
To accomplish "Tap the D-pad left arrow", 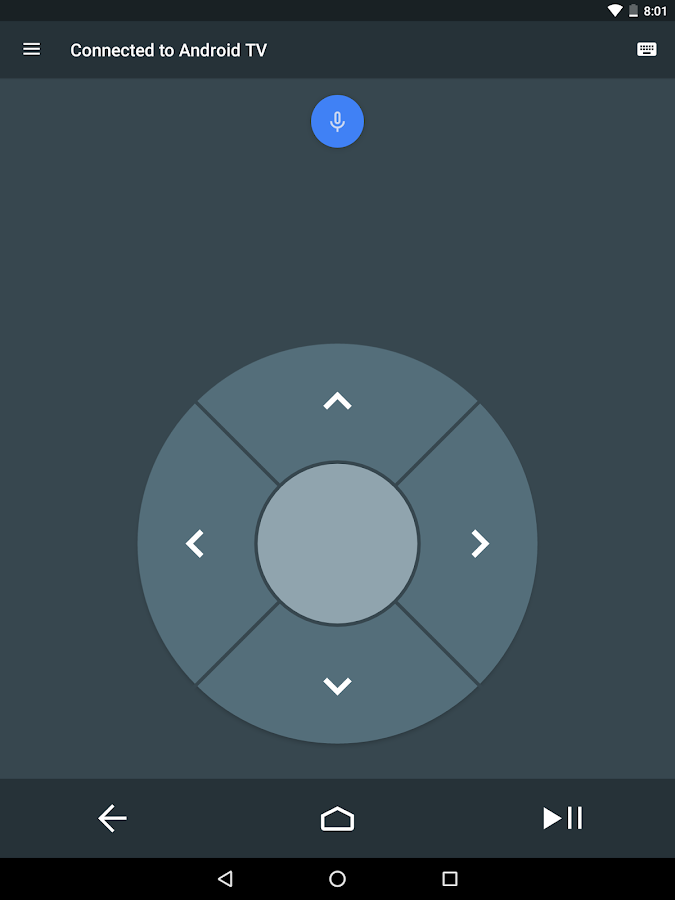I will pos(195,544).
